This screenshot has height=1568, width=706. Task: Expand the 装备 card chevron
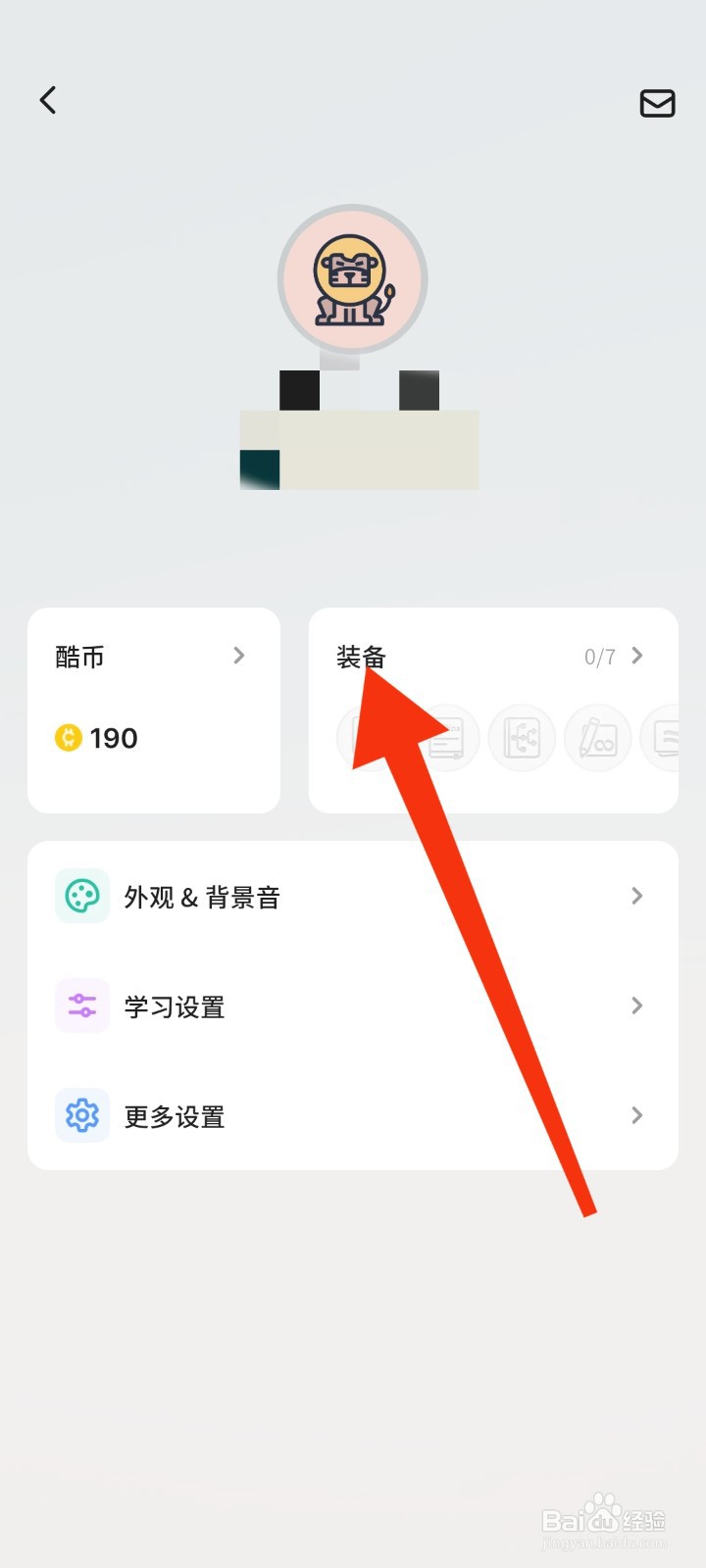pos(637,656)
